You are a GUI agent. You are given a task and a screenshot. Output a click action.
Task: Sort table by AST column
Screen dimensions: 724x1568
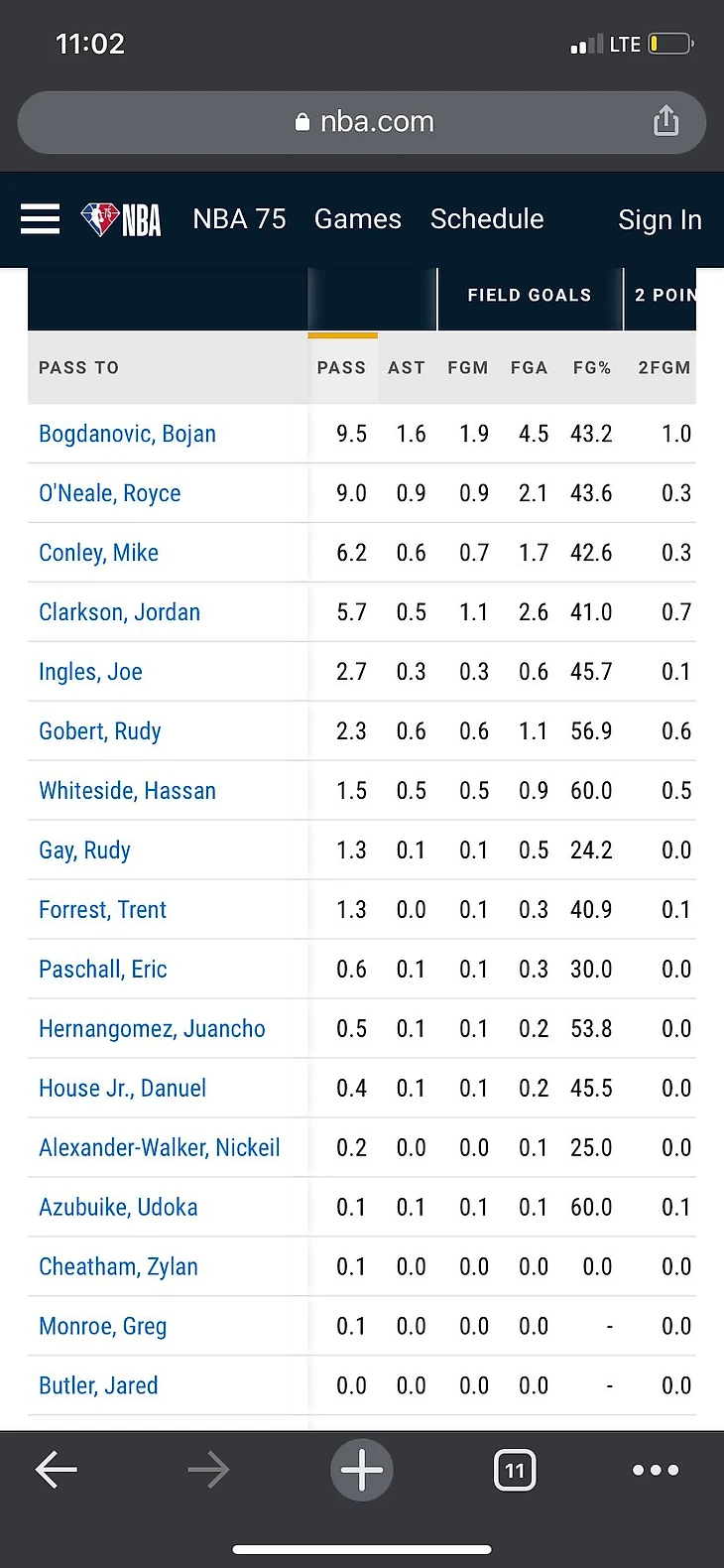(407, 368)
